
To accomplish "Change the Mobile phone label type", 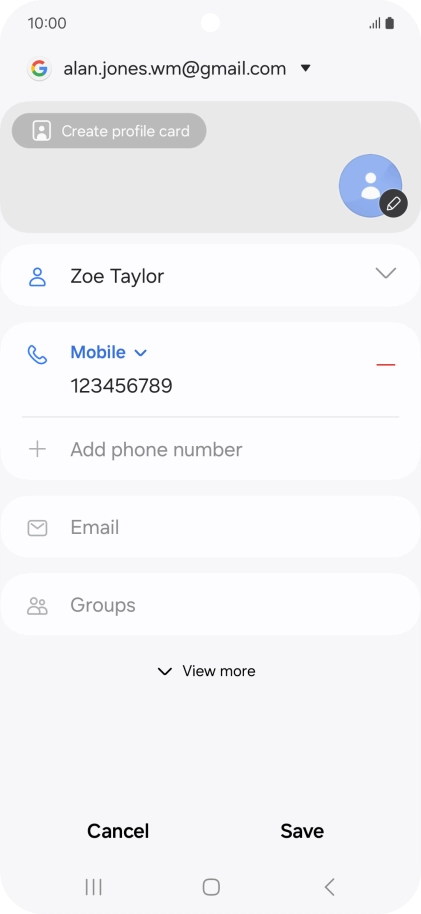I will pos(108,352).
